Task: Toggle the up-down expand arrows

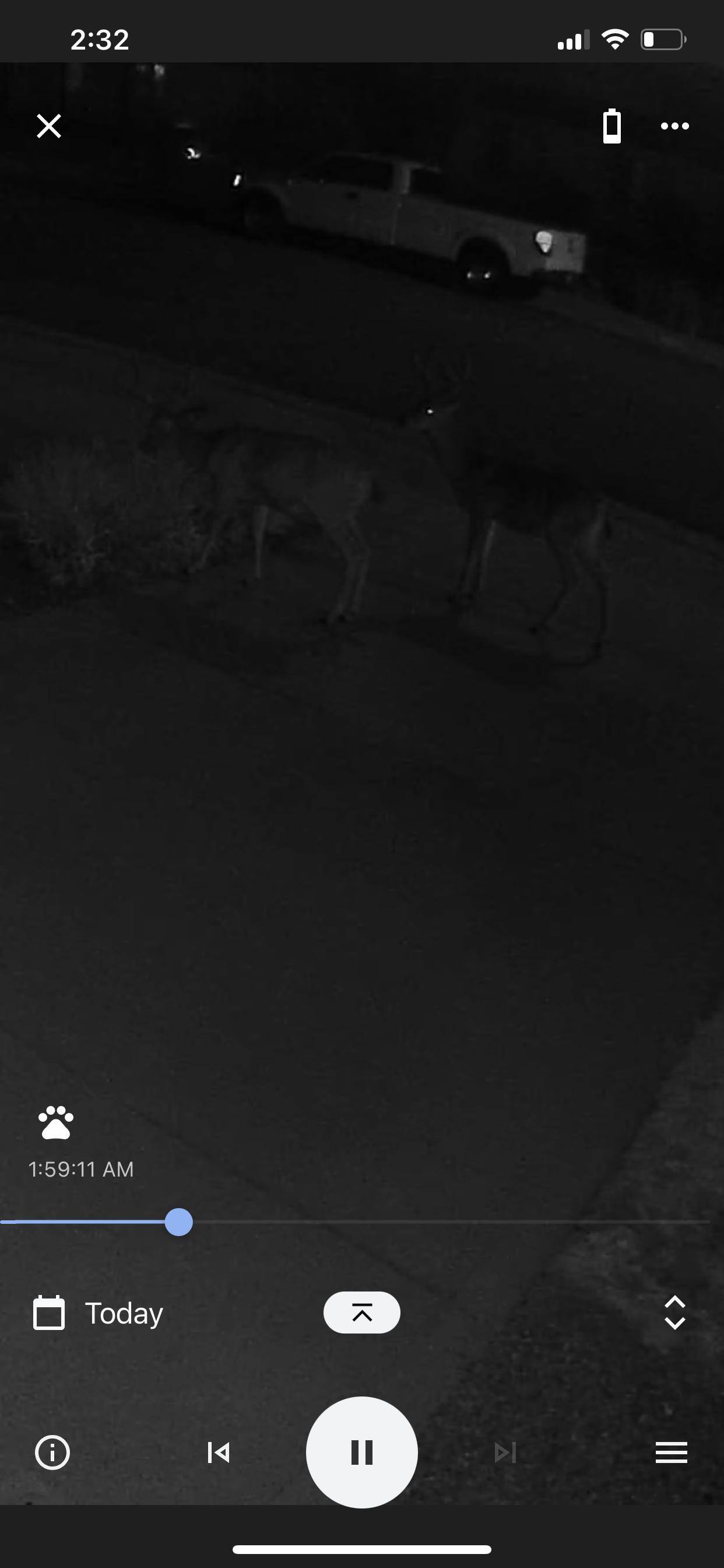Action: tap(674, 1312)
